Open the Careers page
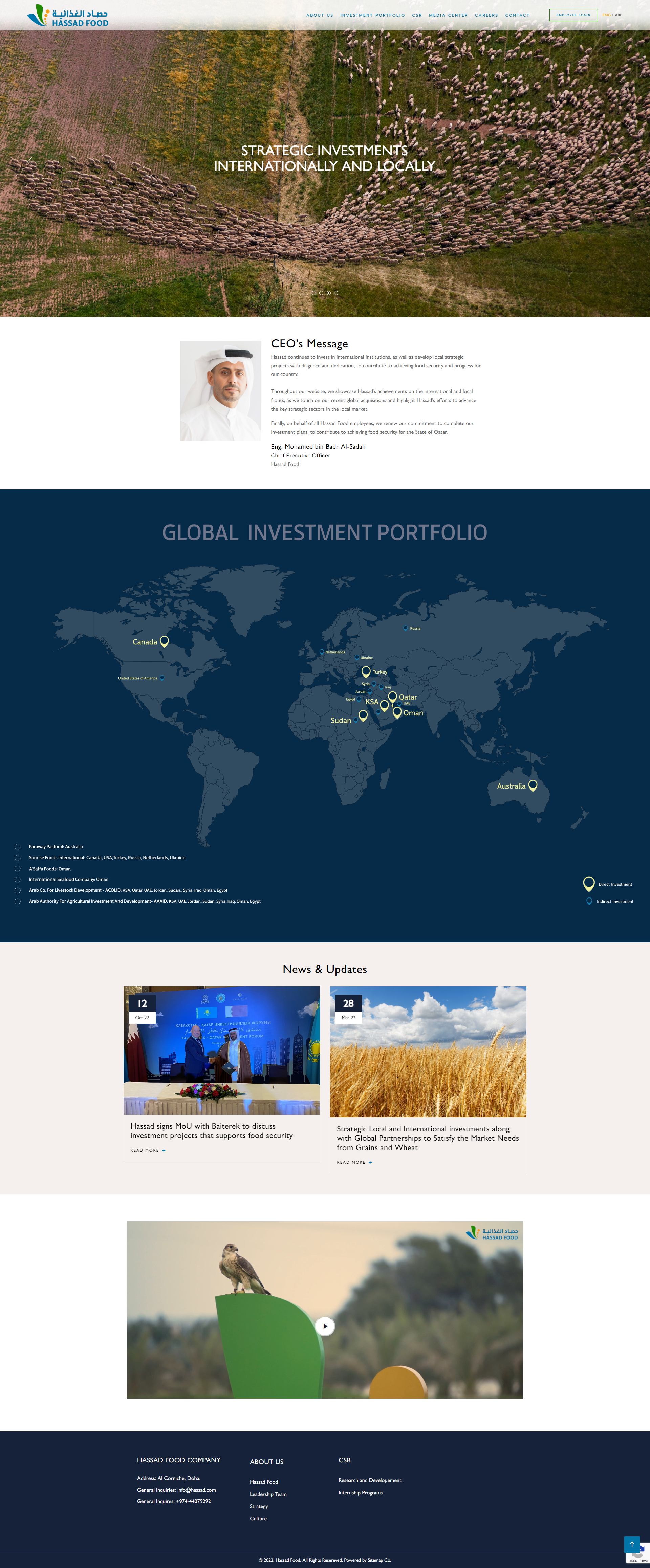The height and width of the screenshot is (1568, 650). tap(486, 15)
